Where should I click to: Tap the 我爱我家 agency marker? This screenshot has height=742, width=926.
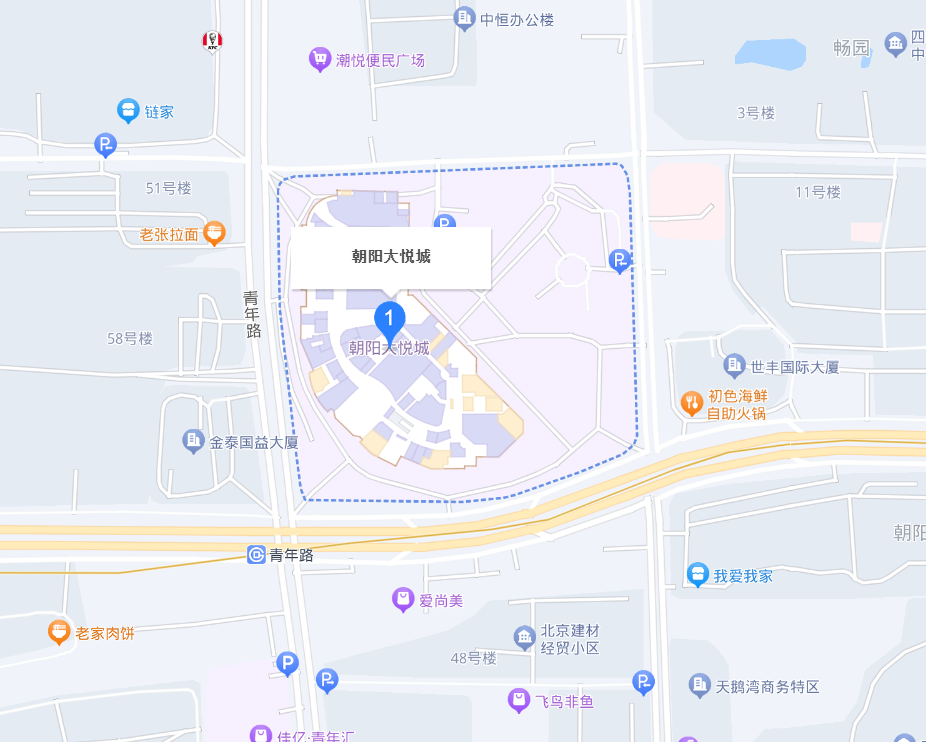tap(698, 575)
